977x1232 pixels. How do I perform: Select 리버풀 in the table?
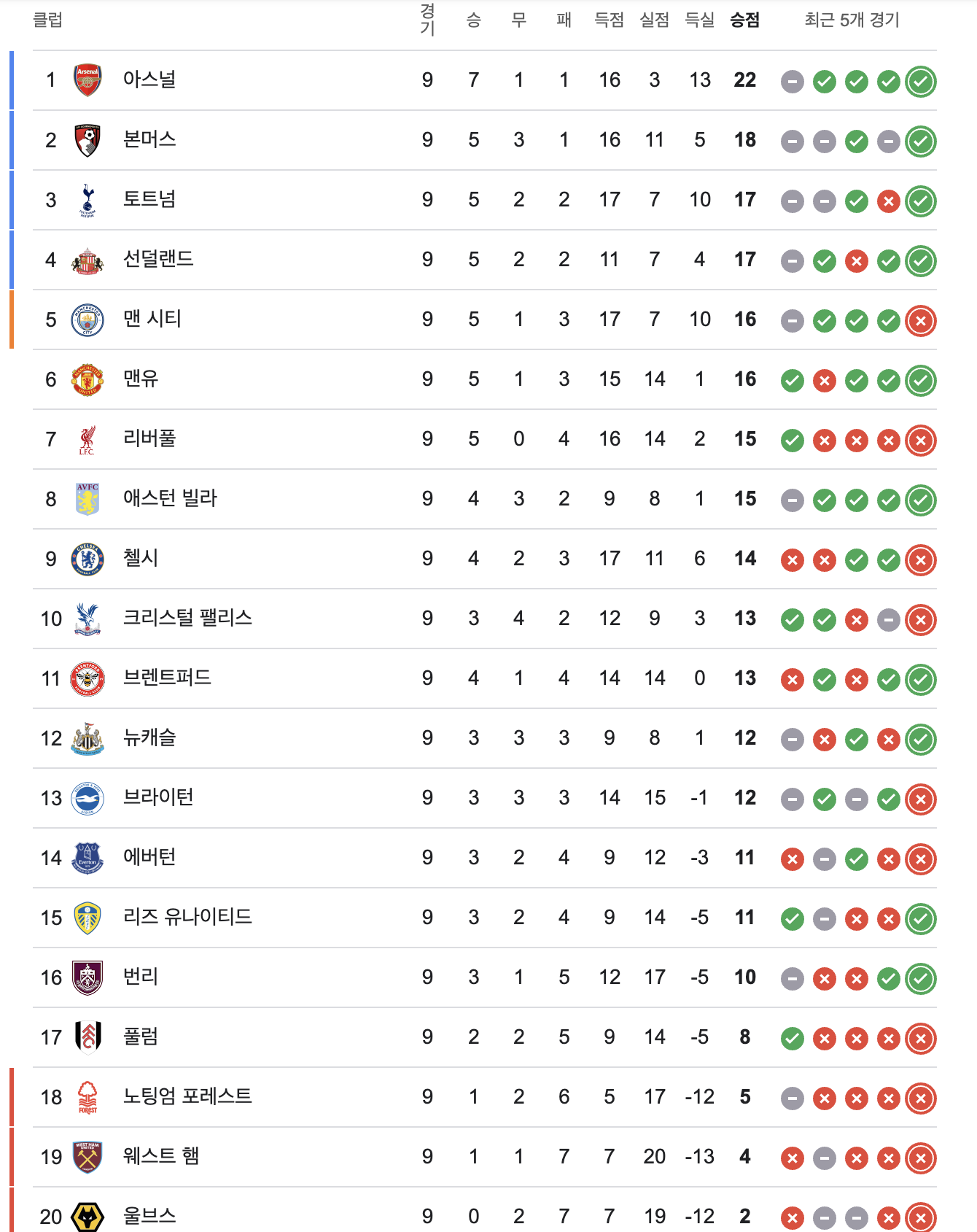click(149, 438)
